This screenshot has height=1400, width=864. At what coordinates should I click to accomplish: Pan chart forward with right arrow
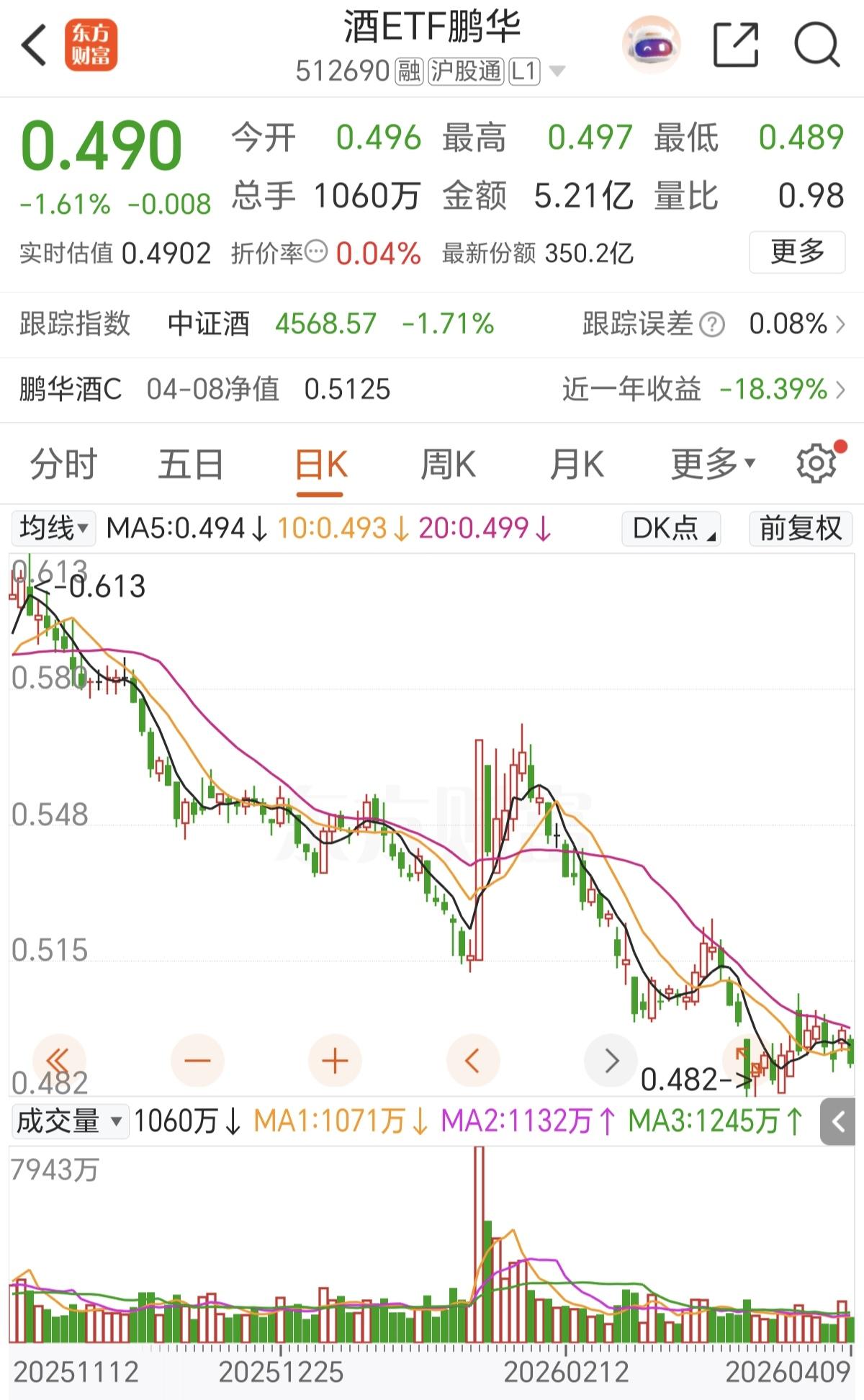pyautogui.click(x=611, y=1060)
